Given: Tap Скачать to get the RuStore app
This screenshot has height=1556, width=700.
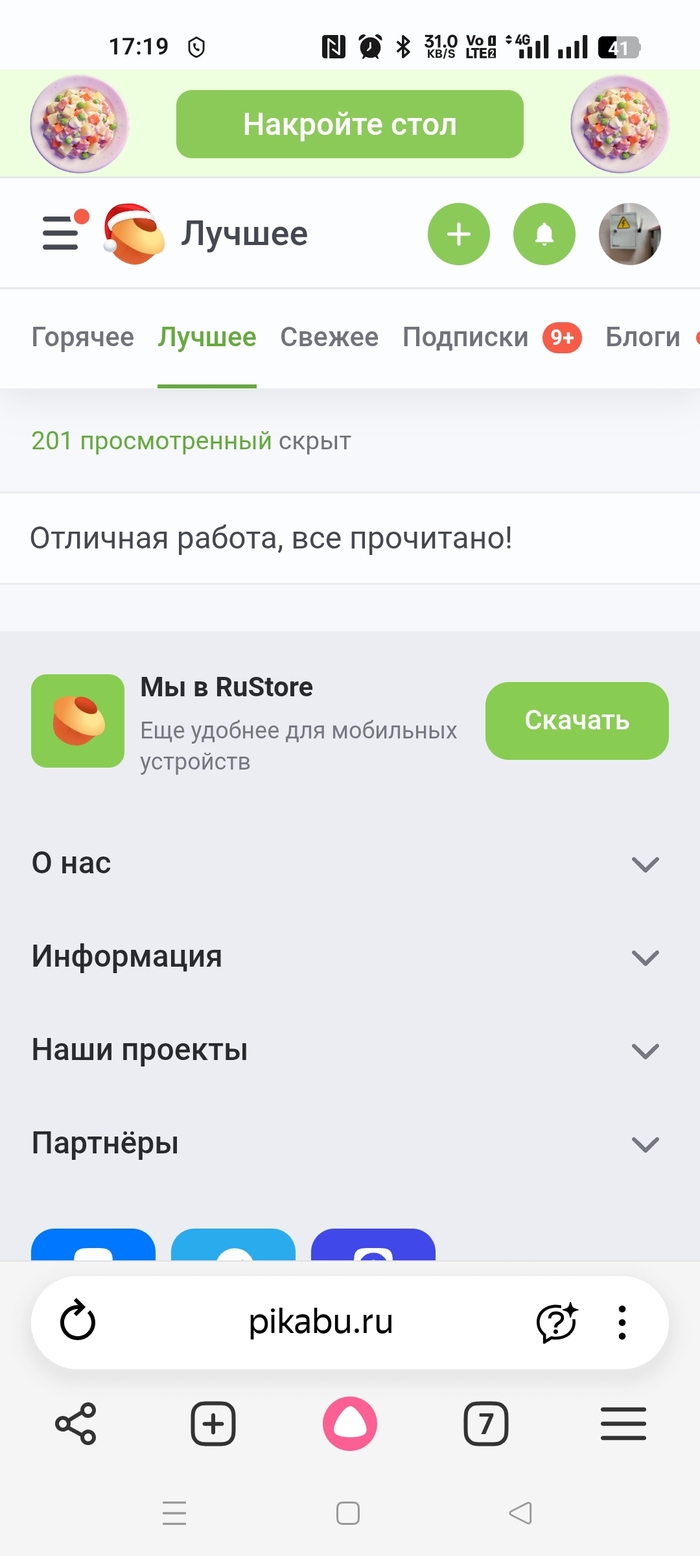Looking at the screenshot, I should click(576, 721).
